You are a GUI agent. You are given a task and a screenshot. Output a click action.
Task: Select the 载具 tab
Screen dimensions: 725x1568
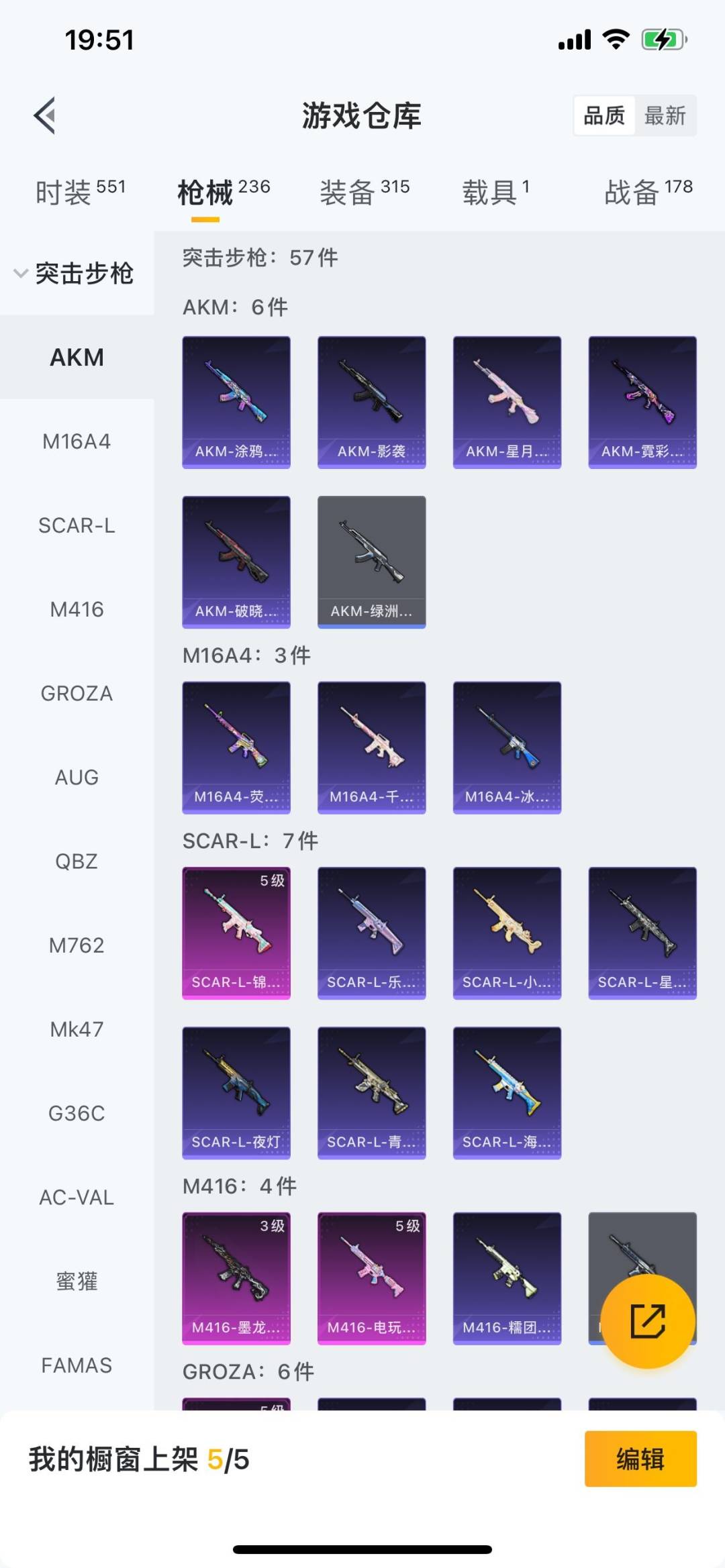[x=495, y=193]
